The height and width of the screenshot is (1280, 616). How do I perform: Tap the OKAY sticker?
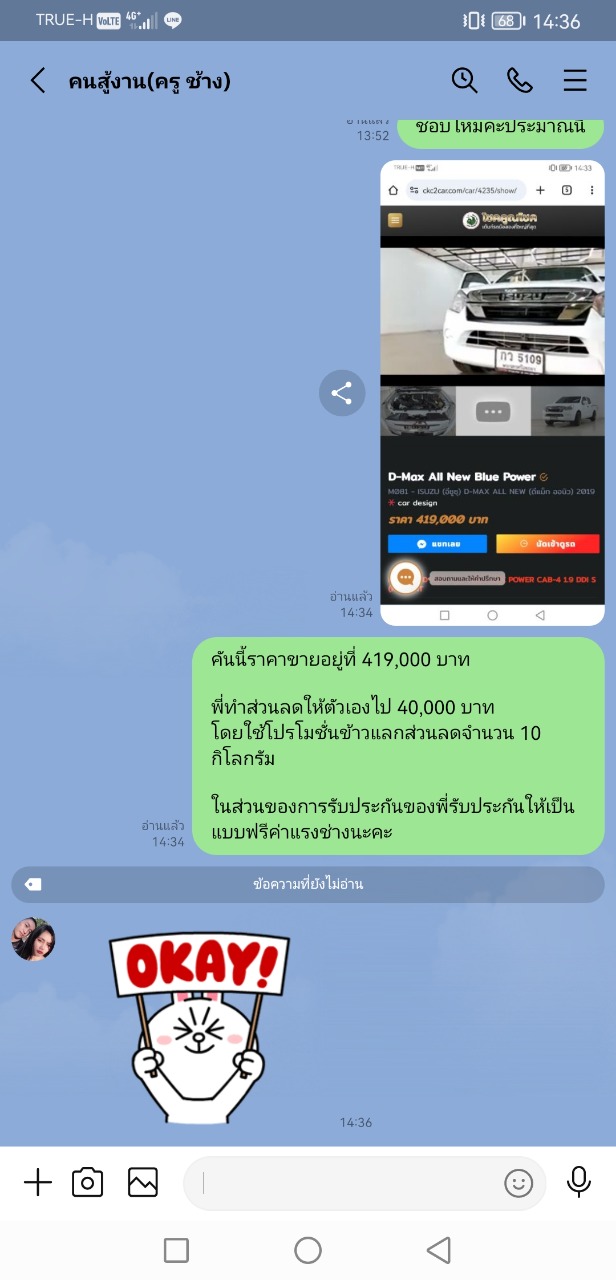coord(200,1027)
